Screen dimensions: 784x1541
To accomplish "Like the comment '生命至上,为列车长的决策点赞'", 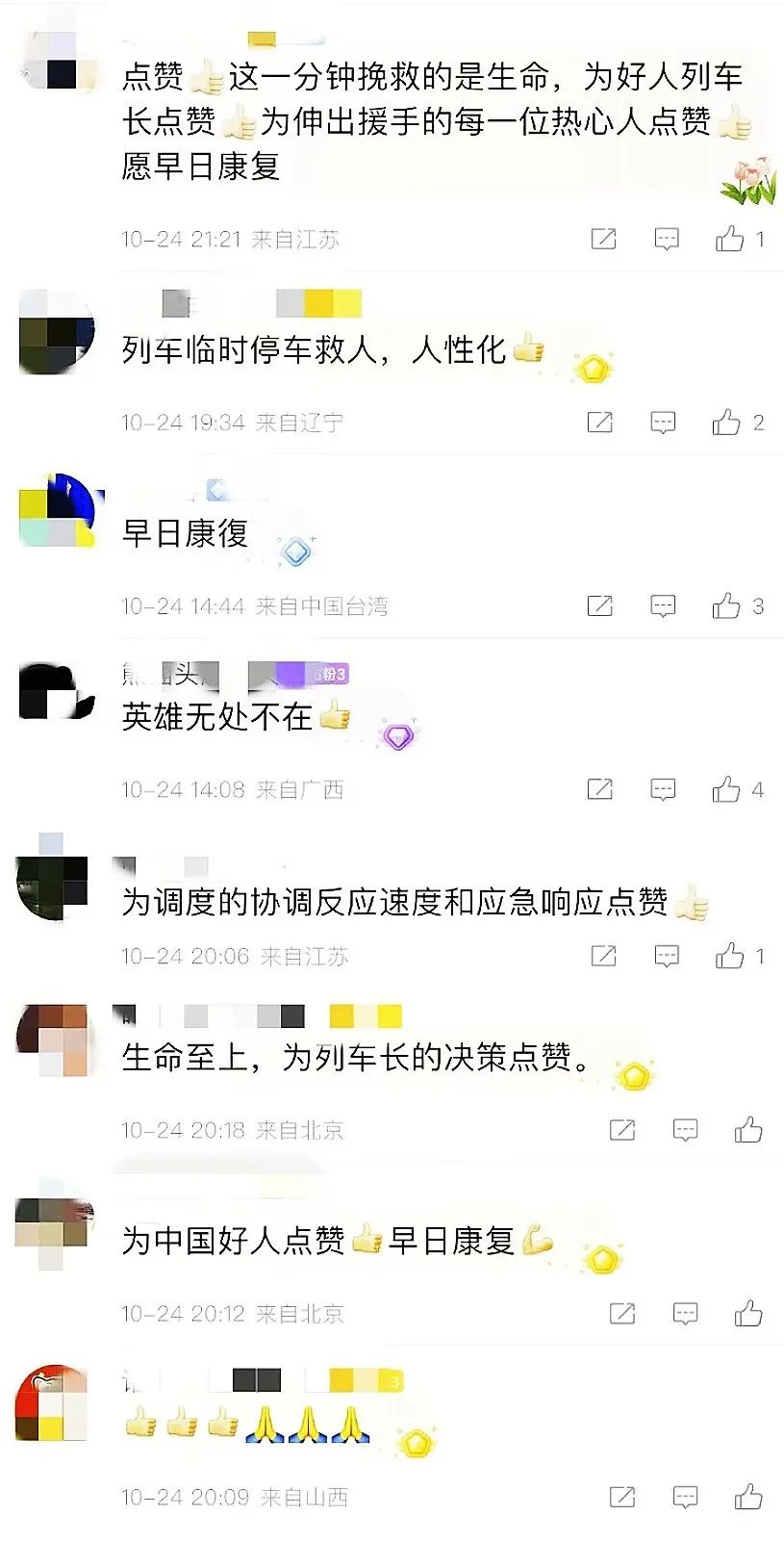I will 748,1130.
